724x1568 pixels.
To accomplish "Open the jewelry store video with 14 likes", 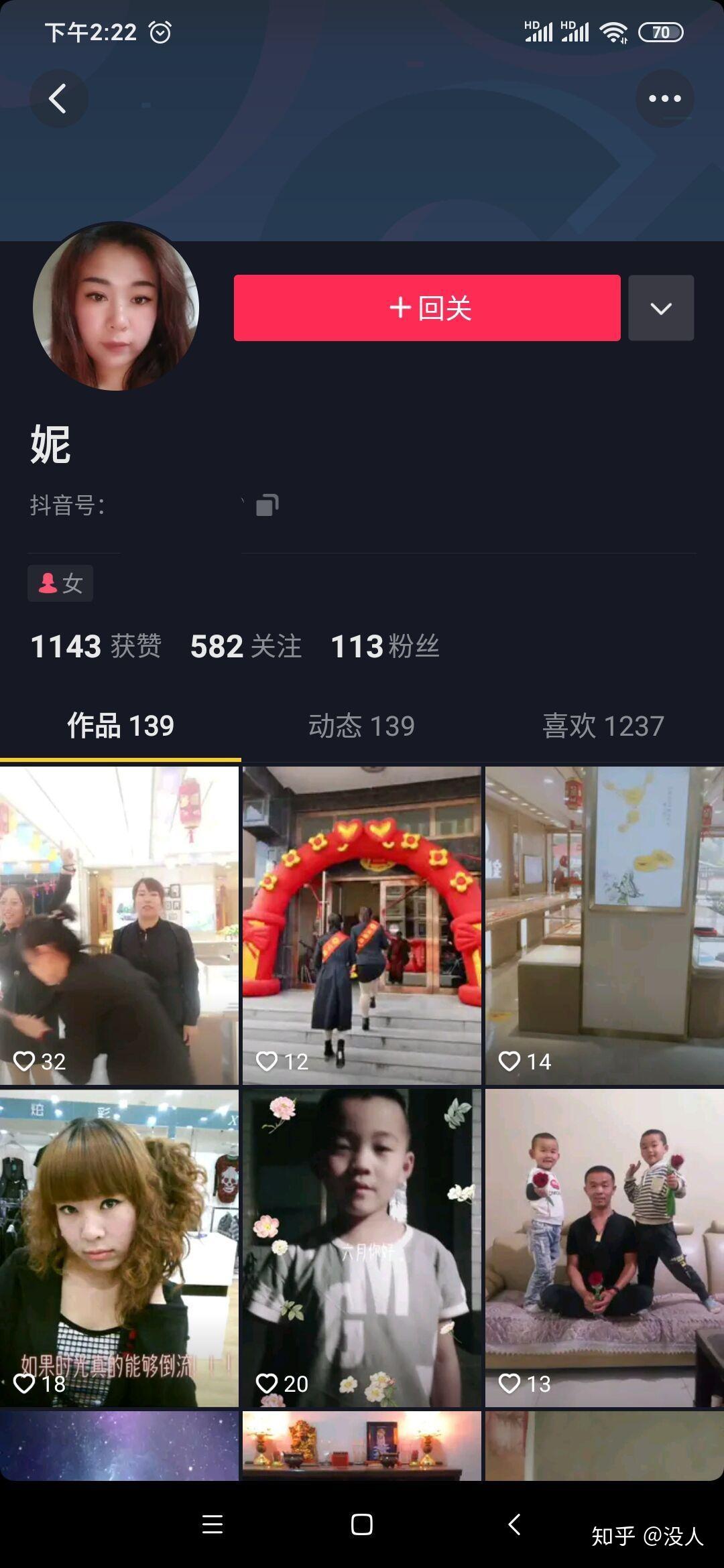I will (x=604, y=925).
